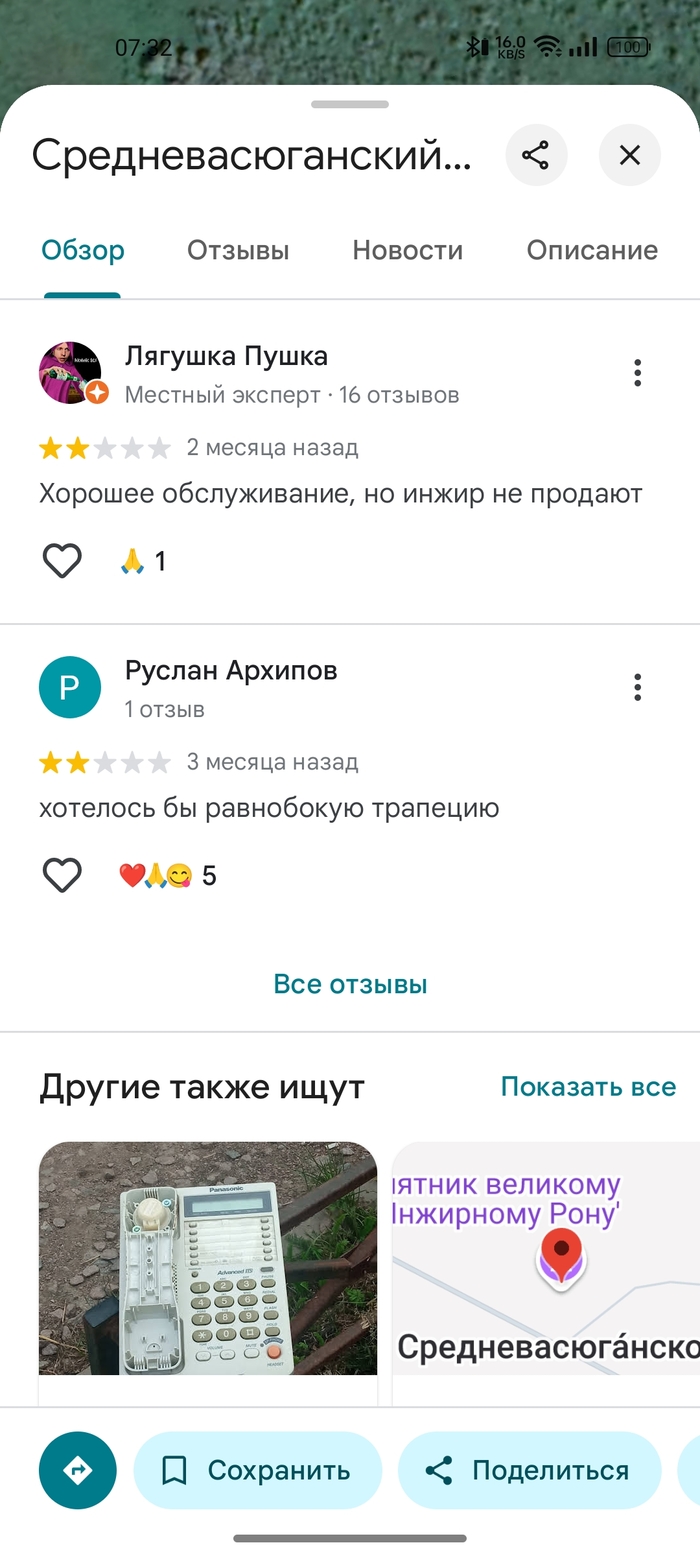
Task: Open overflow menu on Лягушка Пушка's review
Action: (x=637, y=373)
